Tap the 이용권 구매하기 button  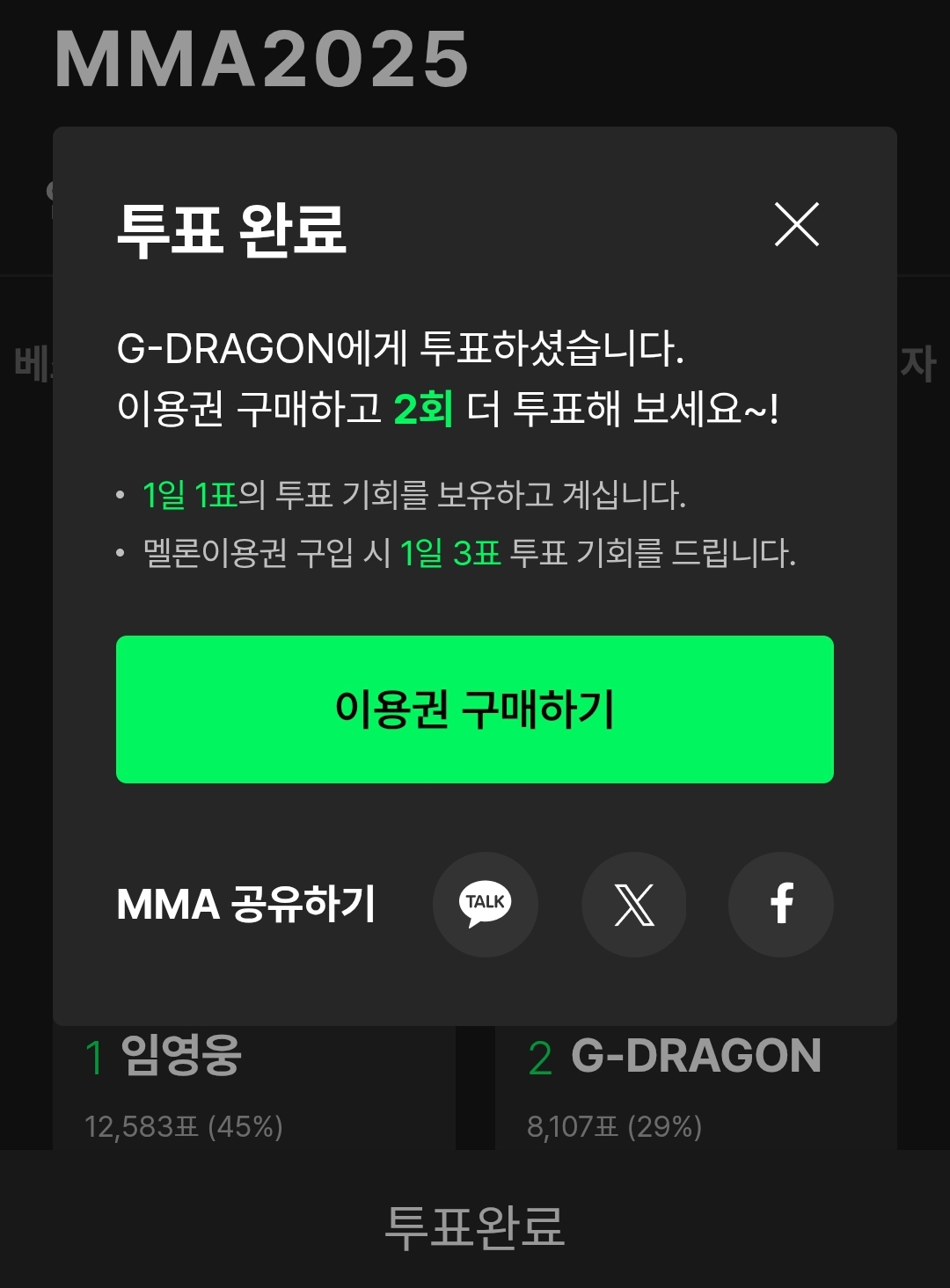475,709
